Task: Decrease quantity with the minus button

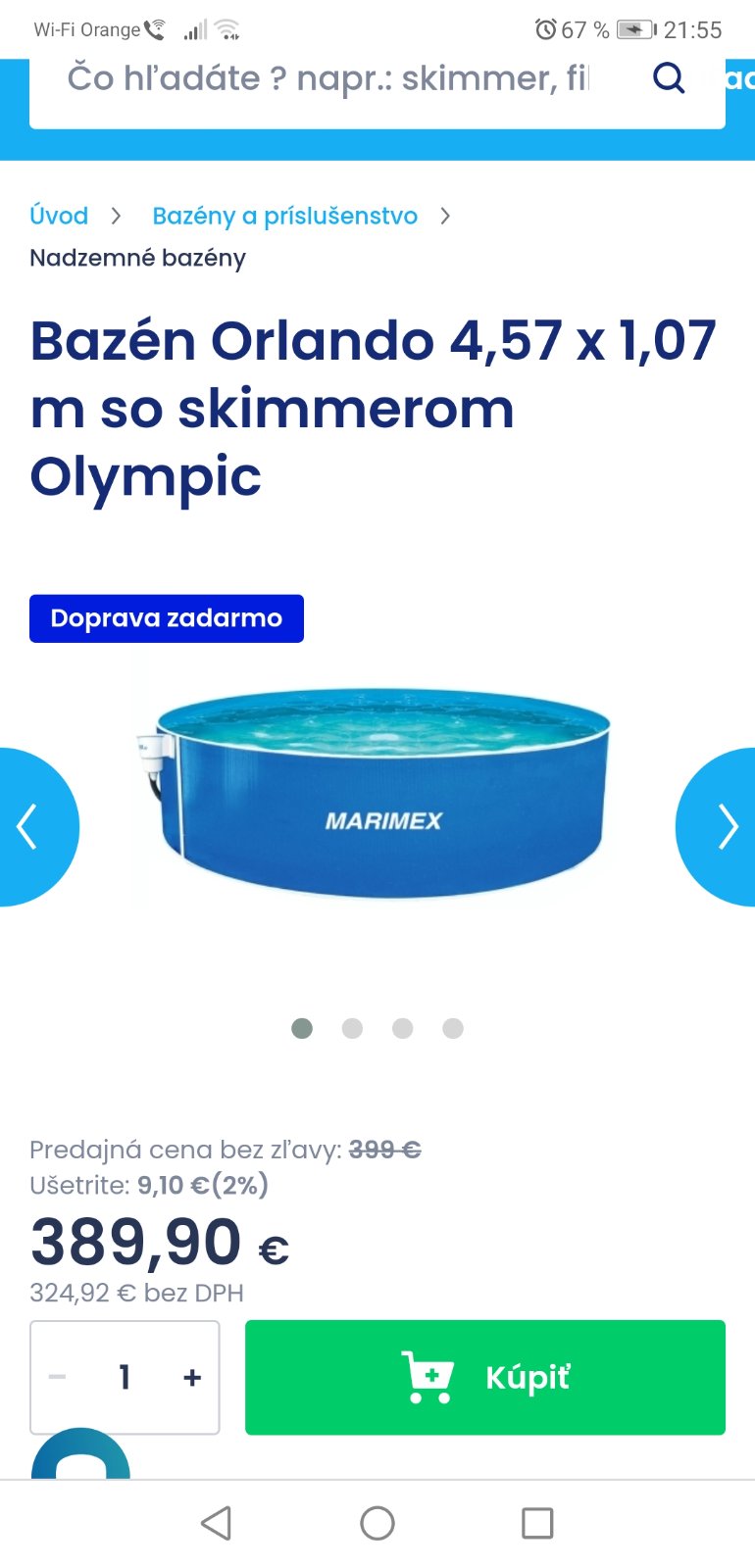Action: (x=58, y=1377)
